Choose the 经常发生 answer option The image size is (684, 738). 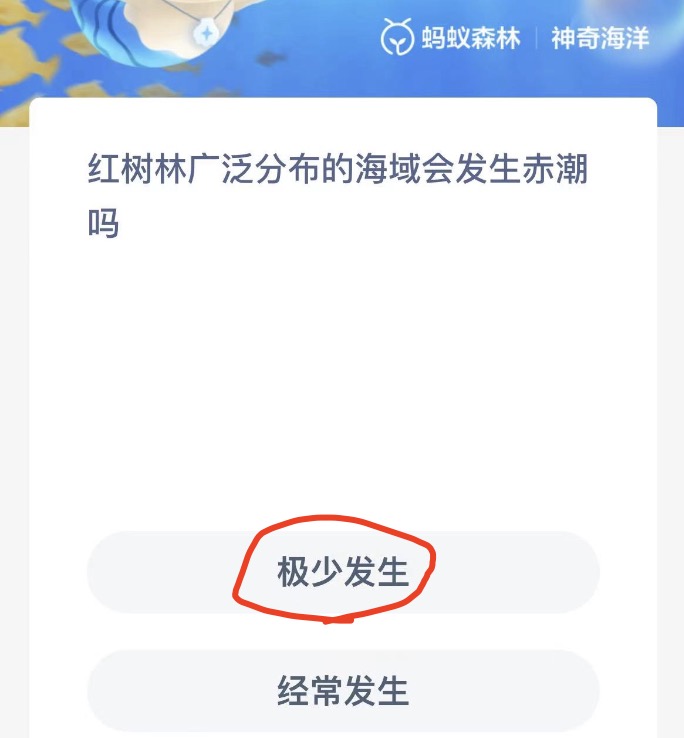(x=343, y=691)
